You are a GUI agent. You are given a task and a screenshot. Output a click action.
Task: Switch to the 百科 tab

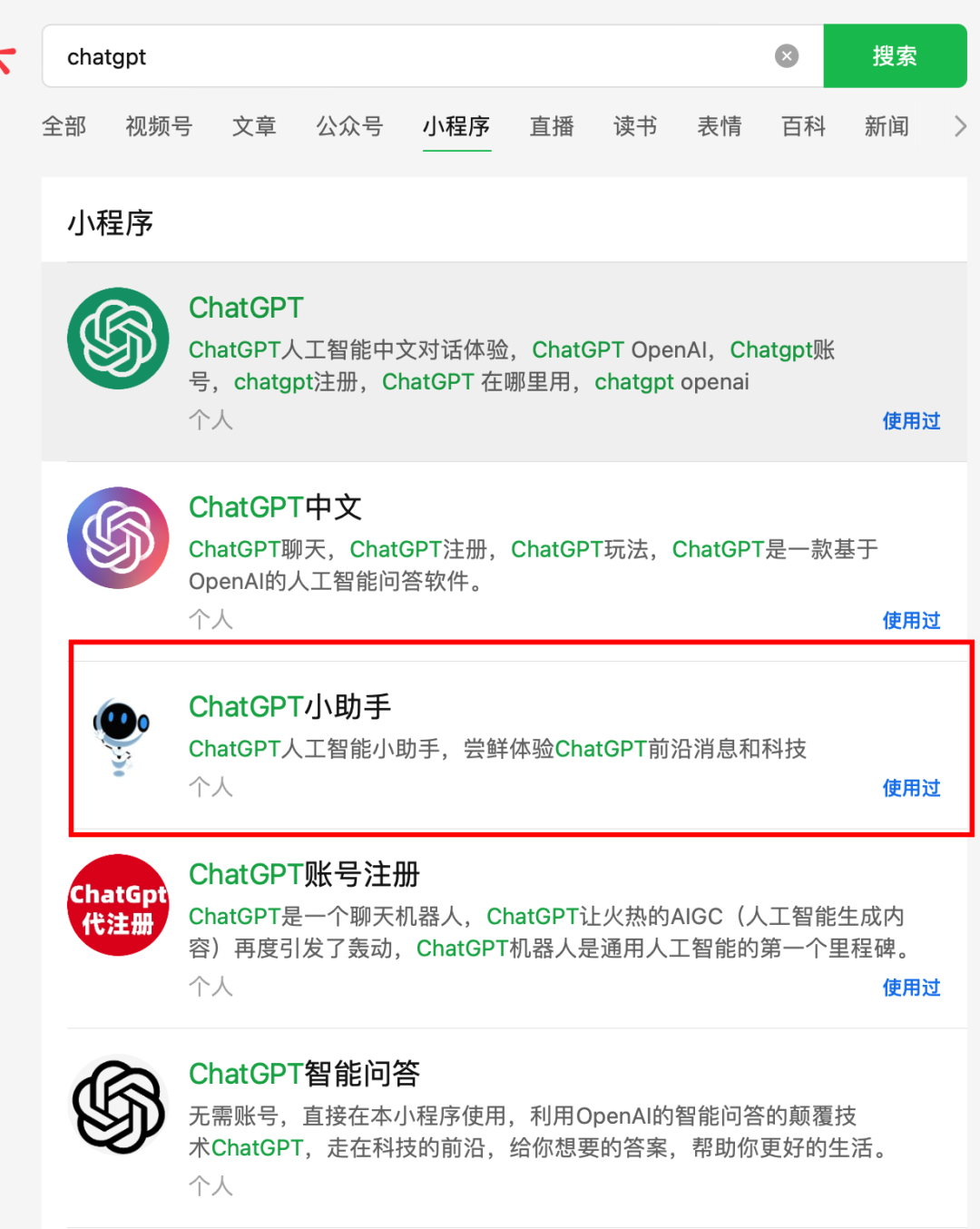point(804,126)
